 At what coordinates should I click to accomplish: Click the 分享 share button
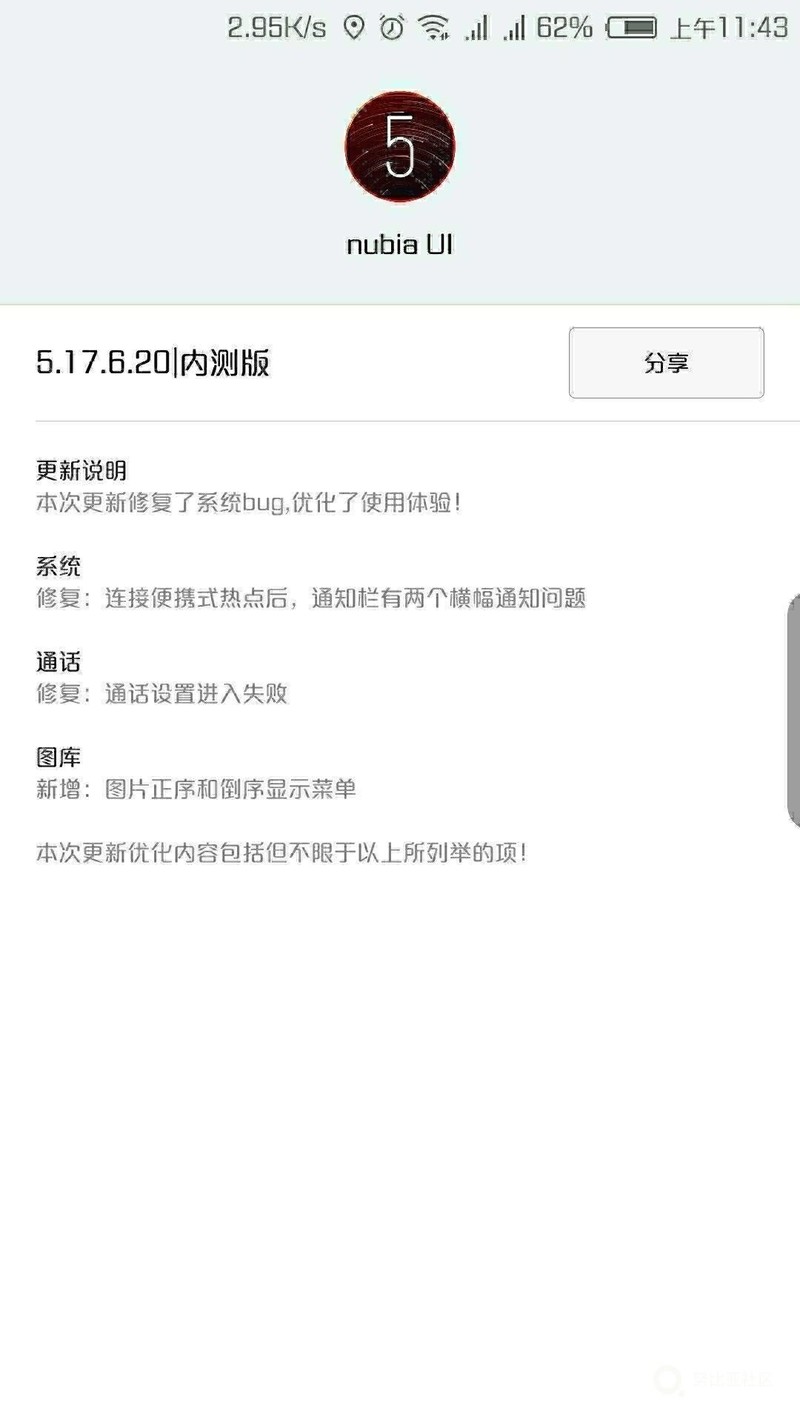click(x=665, y=363)
